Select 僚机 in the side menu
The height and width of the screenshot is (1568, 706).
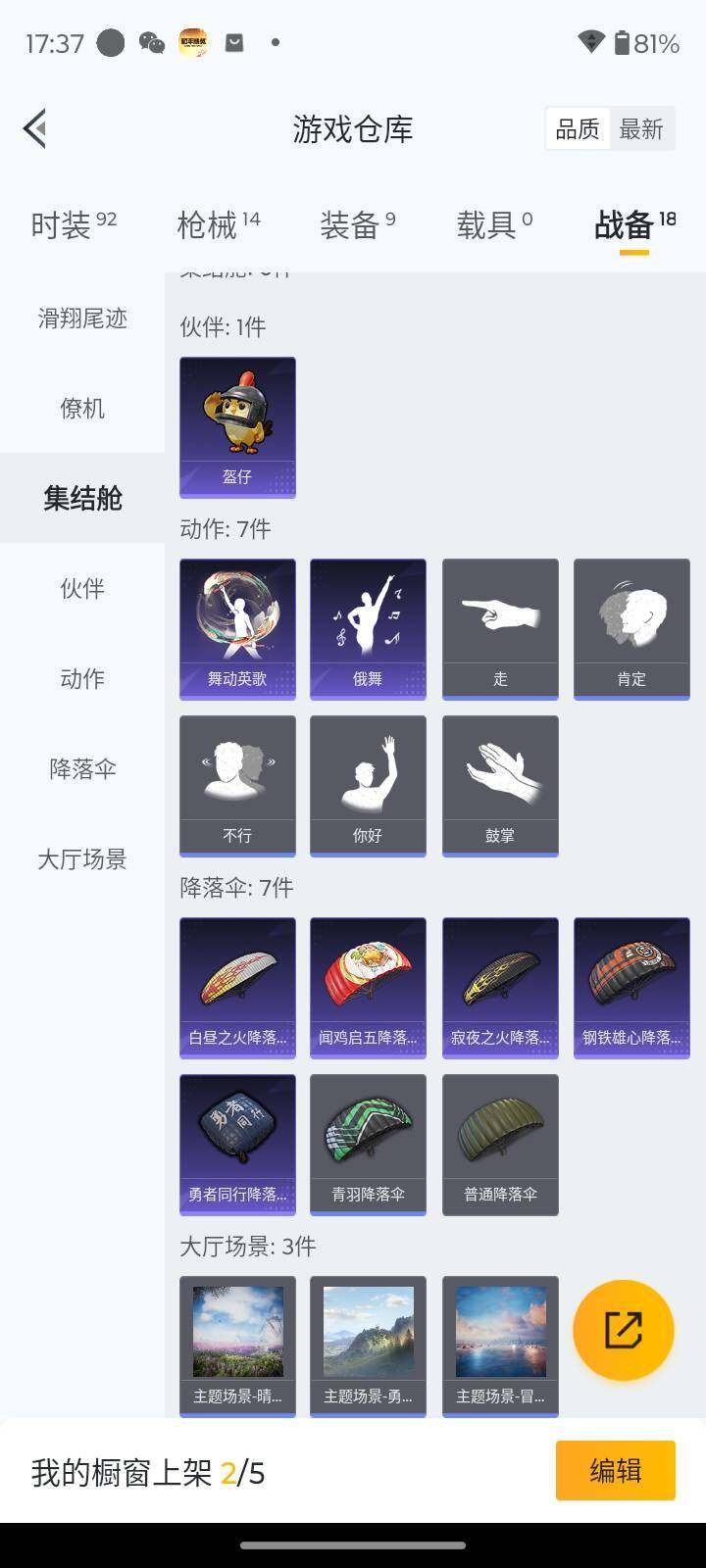[x=82, y=408]
